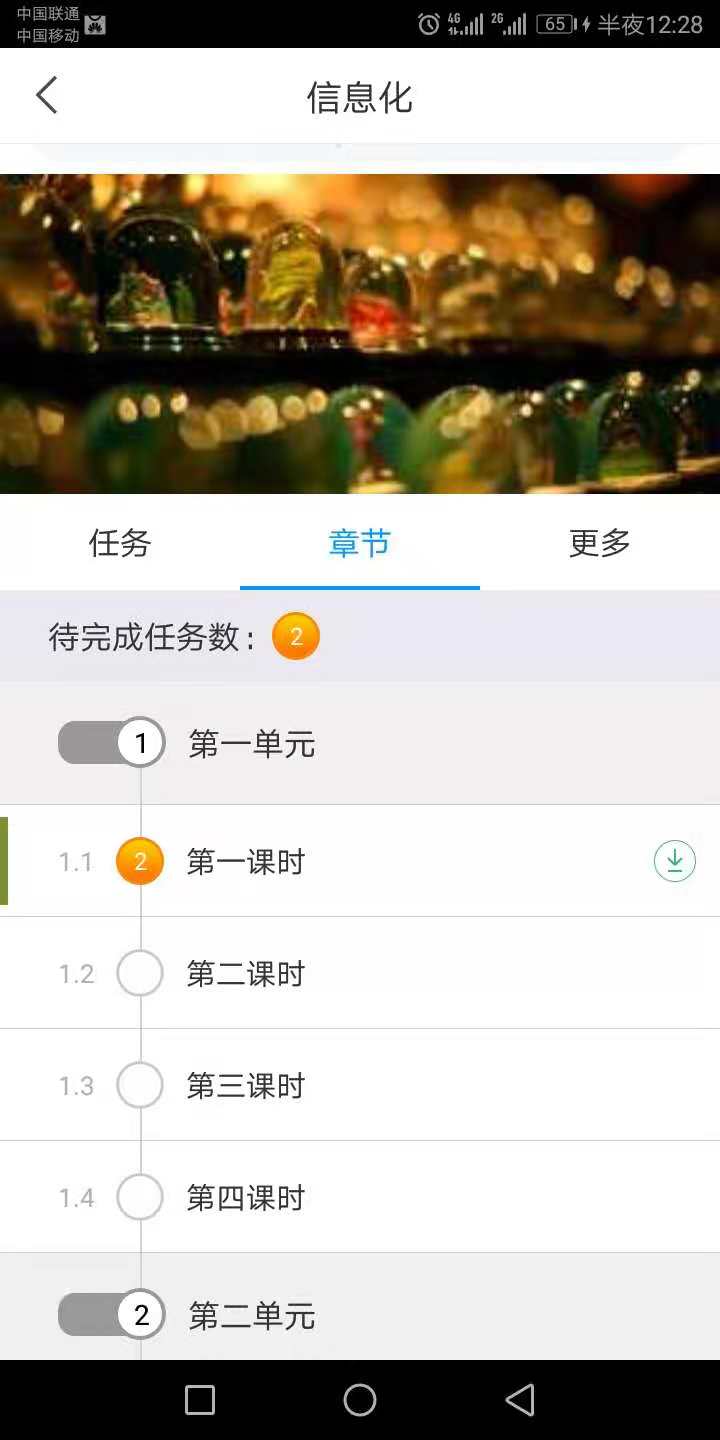720x1440 pixels.
Task: Open lesson 1.4 第四课时
Action: [x=246, y=1198]
